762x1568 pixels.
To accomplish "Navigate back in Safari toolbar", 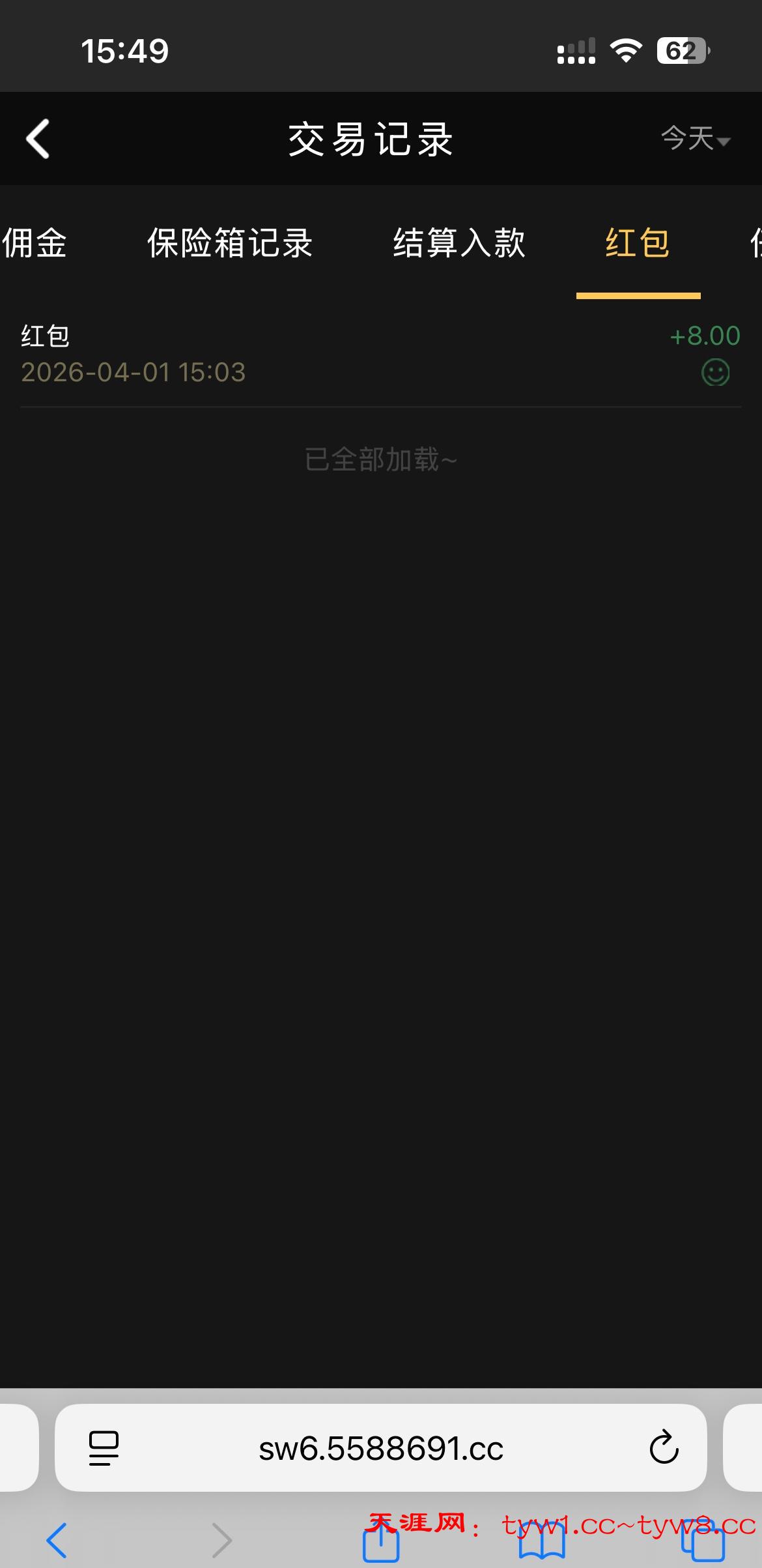I will point(57,1541).
